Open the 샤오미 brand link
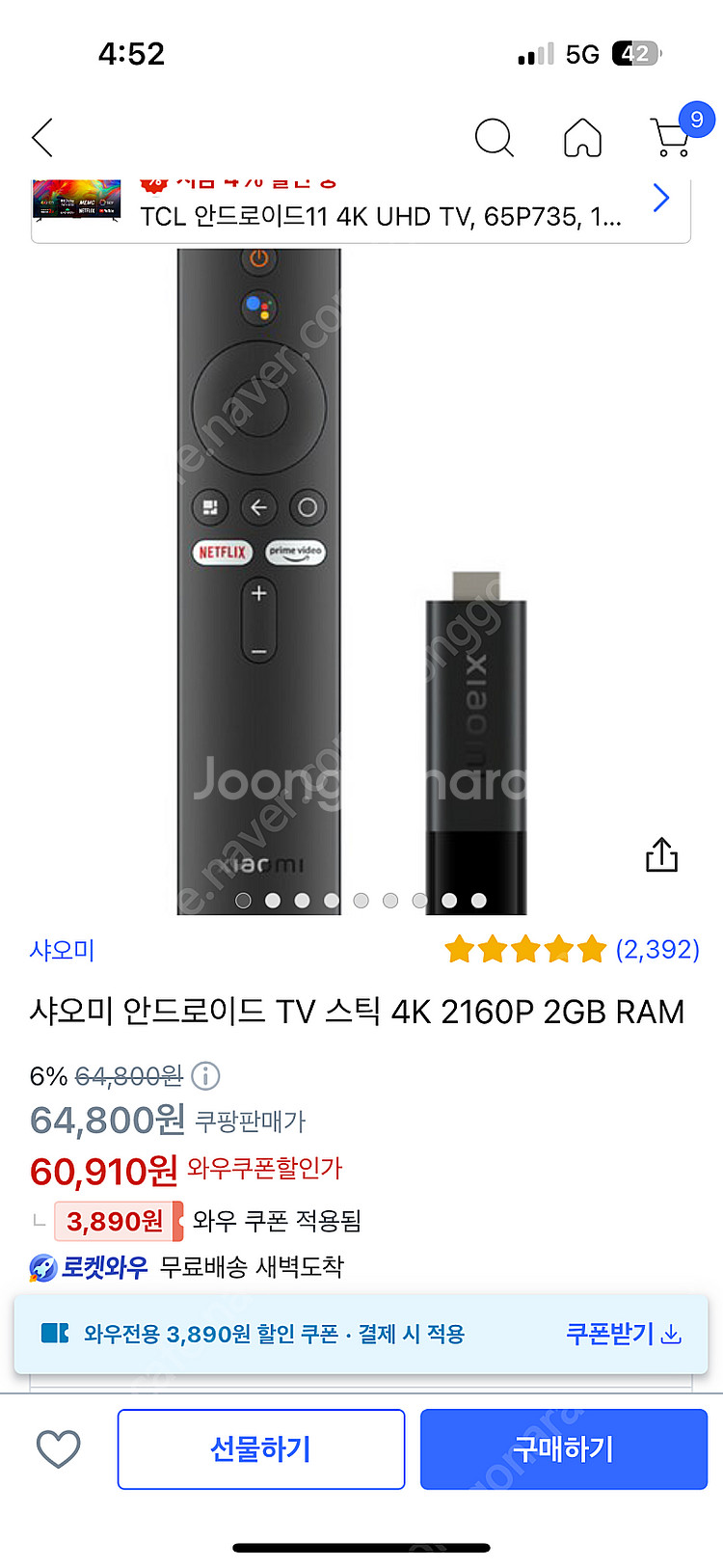Screen dimensions: 723x1568 pyautogui.click(x=63, y=950)
